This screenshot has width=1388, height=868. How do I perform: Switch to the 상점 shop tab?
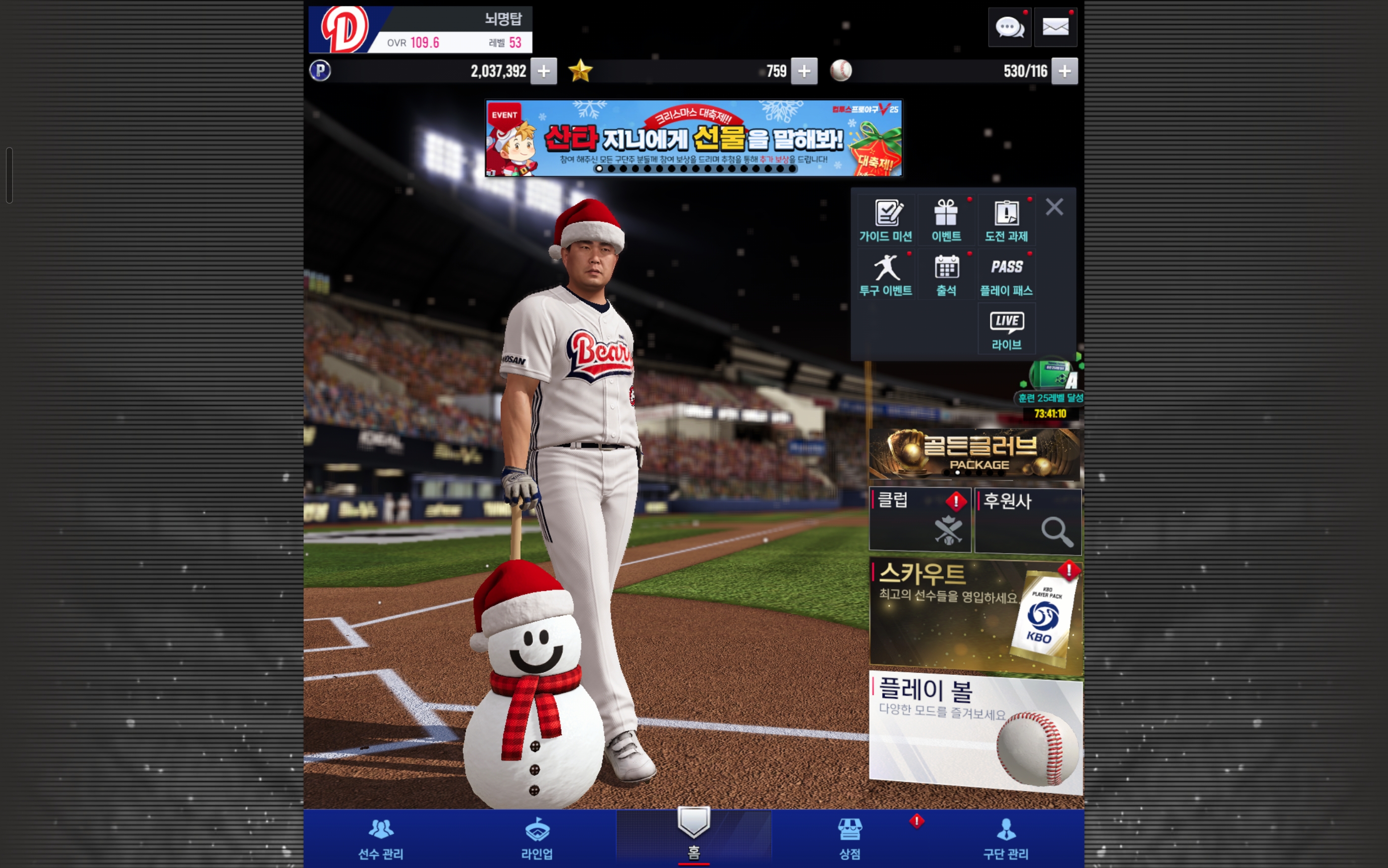(849, 839)
